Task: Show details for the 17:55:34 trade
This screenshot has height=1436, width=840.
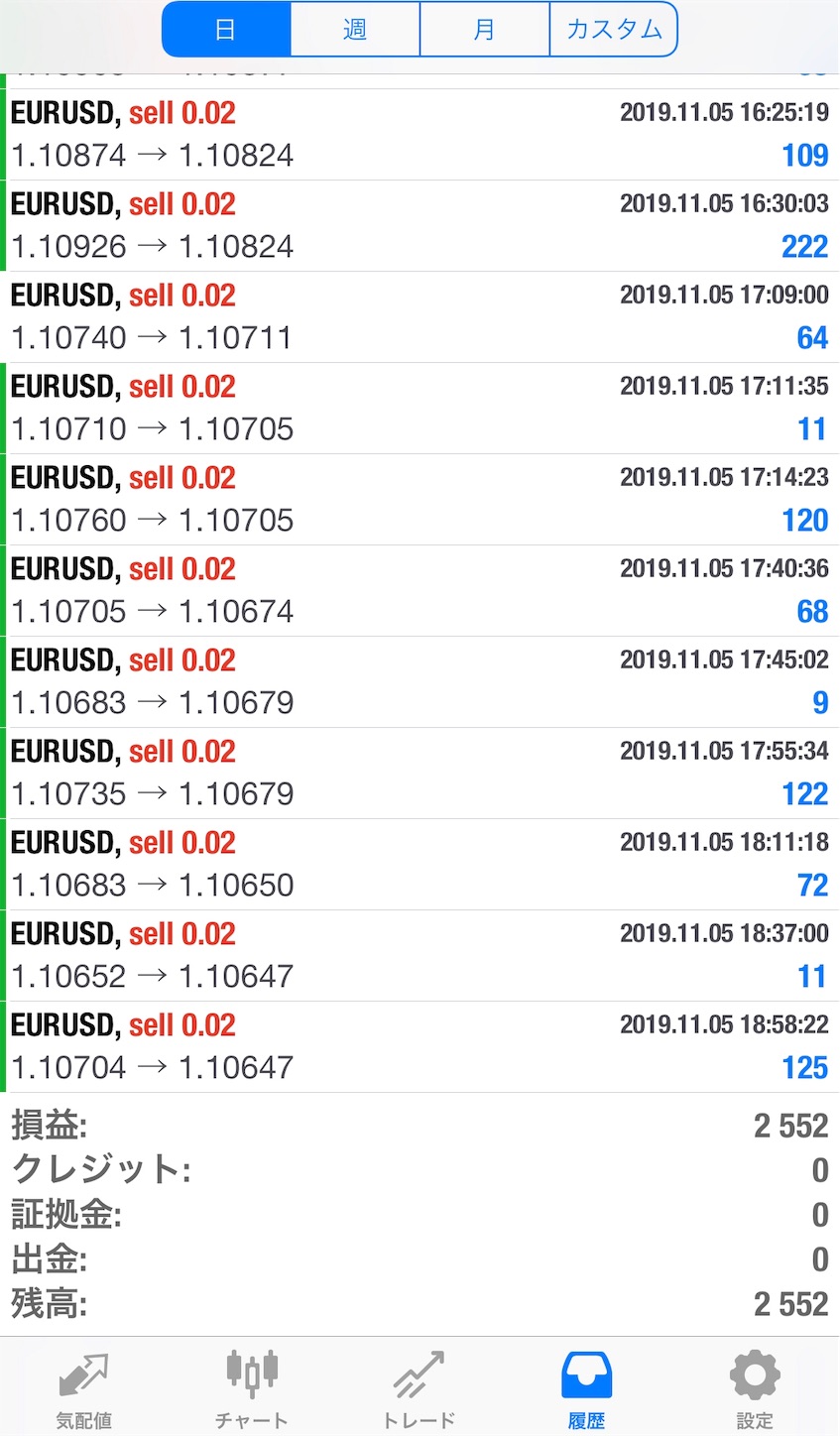Action: pyautogui.click(x=420, y=774)
